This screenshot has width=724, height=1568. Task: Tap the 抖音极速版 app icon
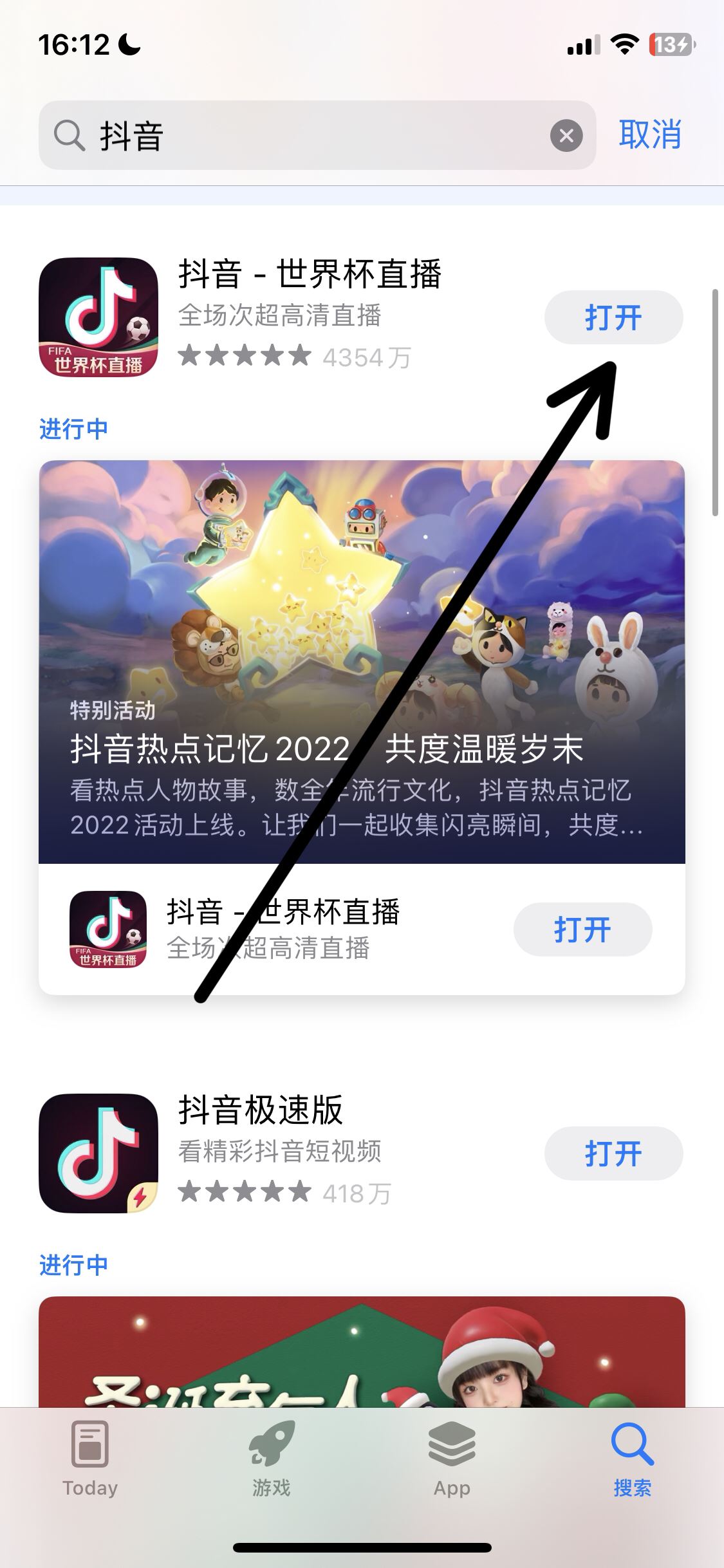(98, 1154)
